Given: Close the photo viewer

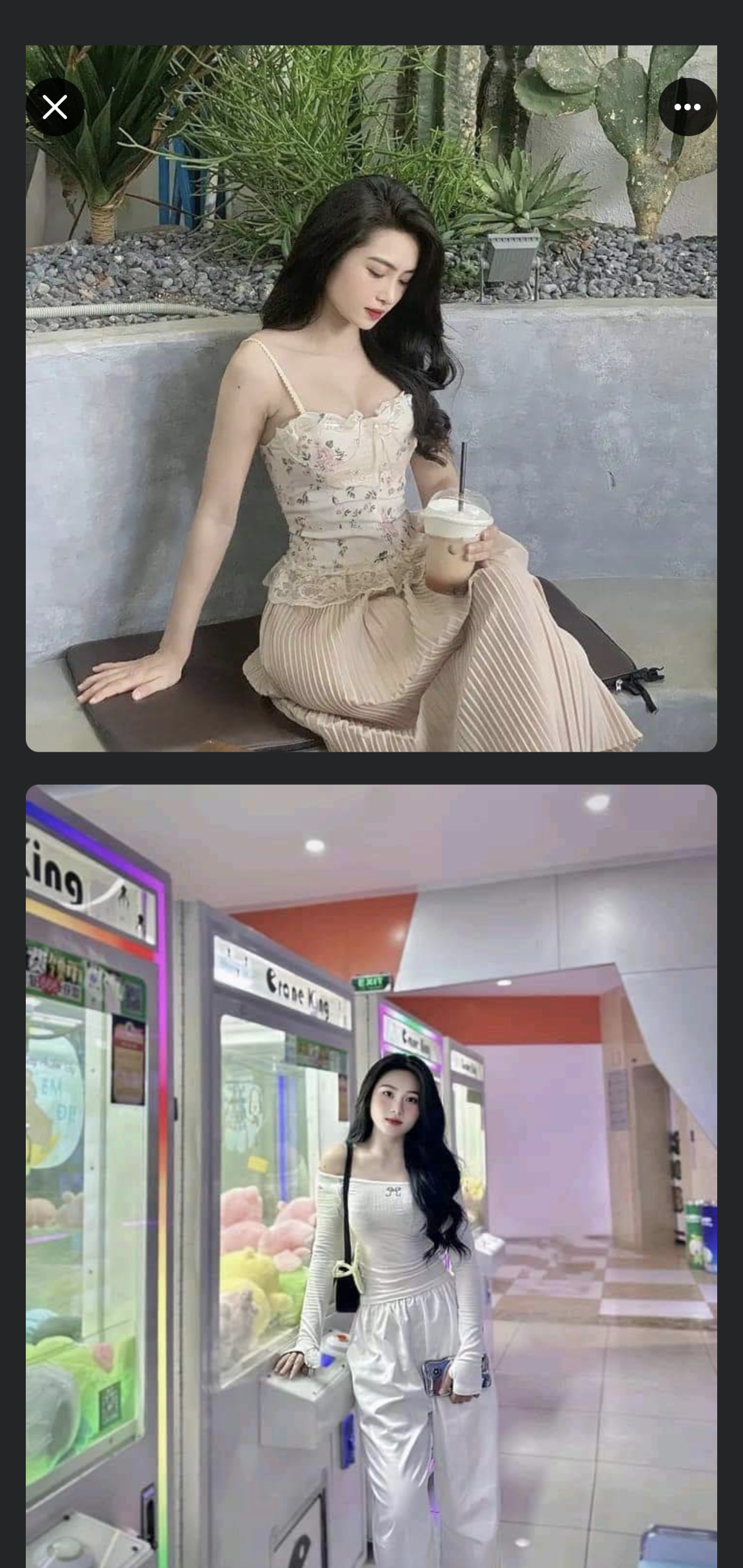Looking at the screenshot, I should click(x=55, y=107).
